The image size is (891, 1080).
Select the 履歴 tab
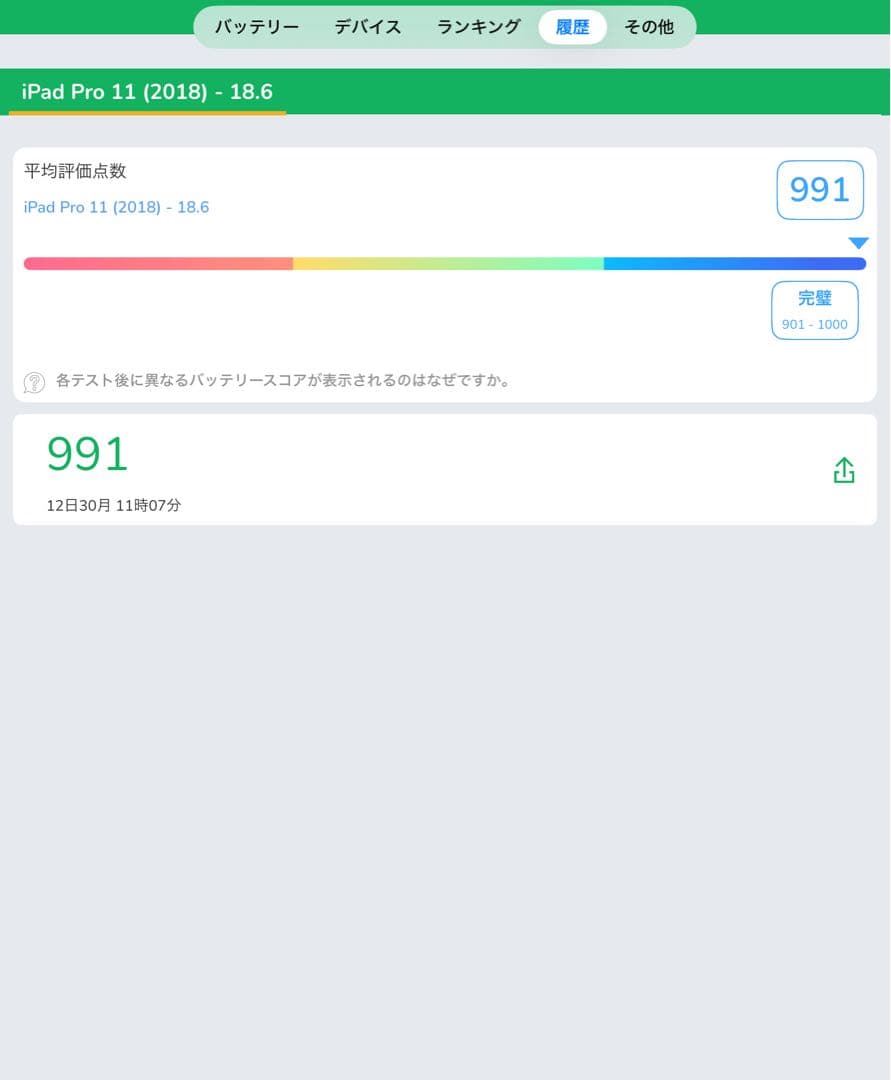(572, 27)
